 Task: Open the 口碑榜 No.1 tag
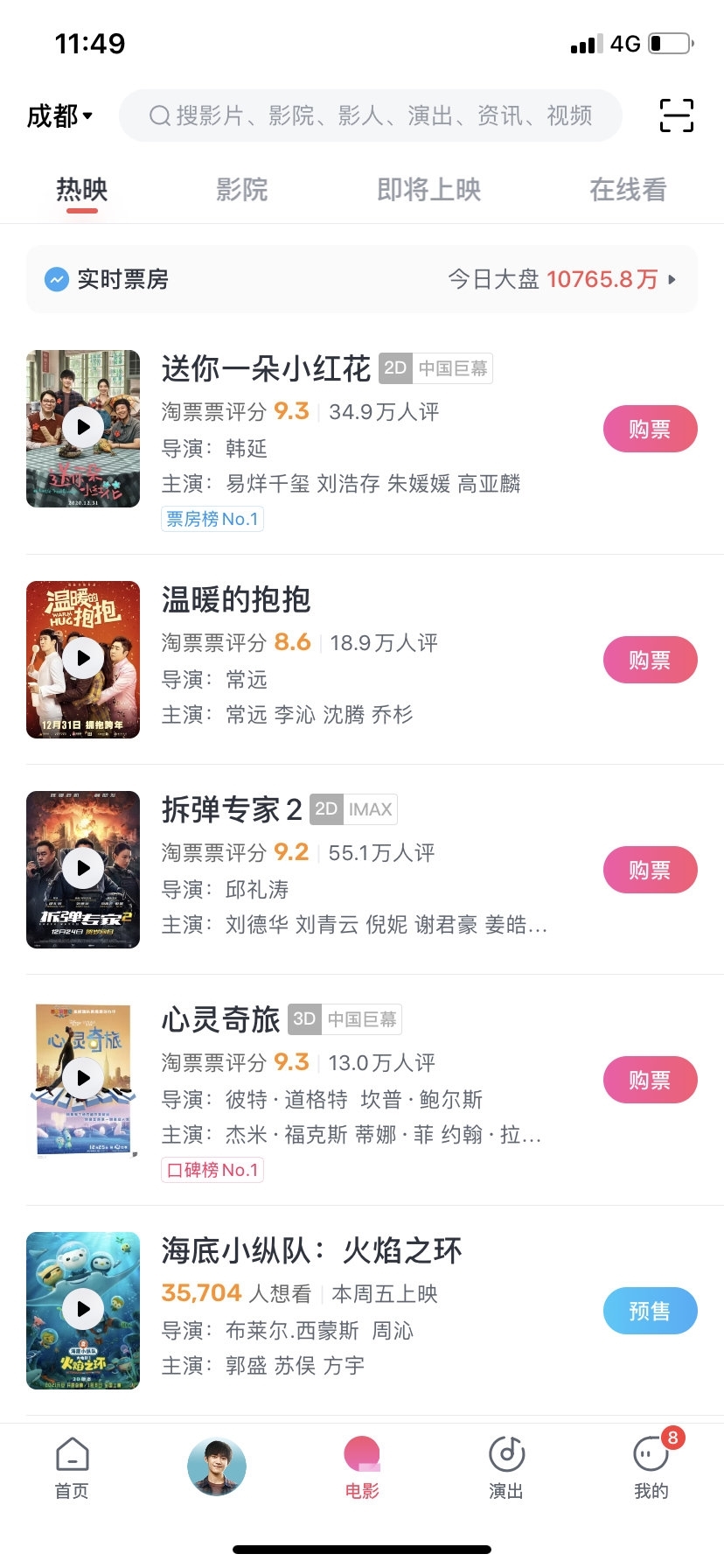coord(212,1170)
